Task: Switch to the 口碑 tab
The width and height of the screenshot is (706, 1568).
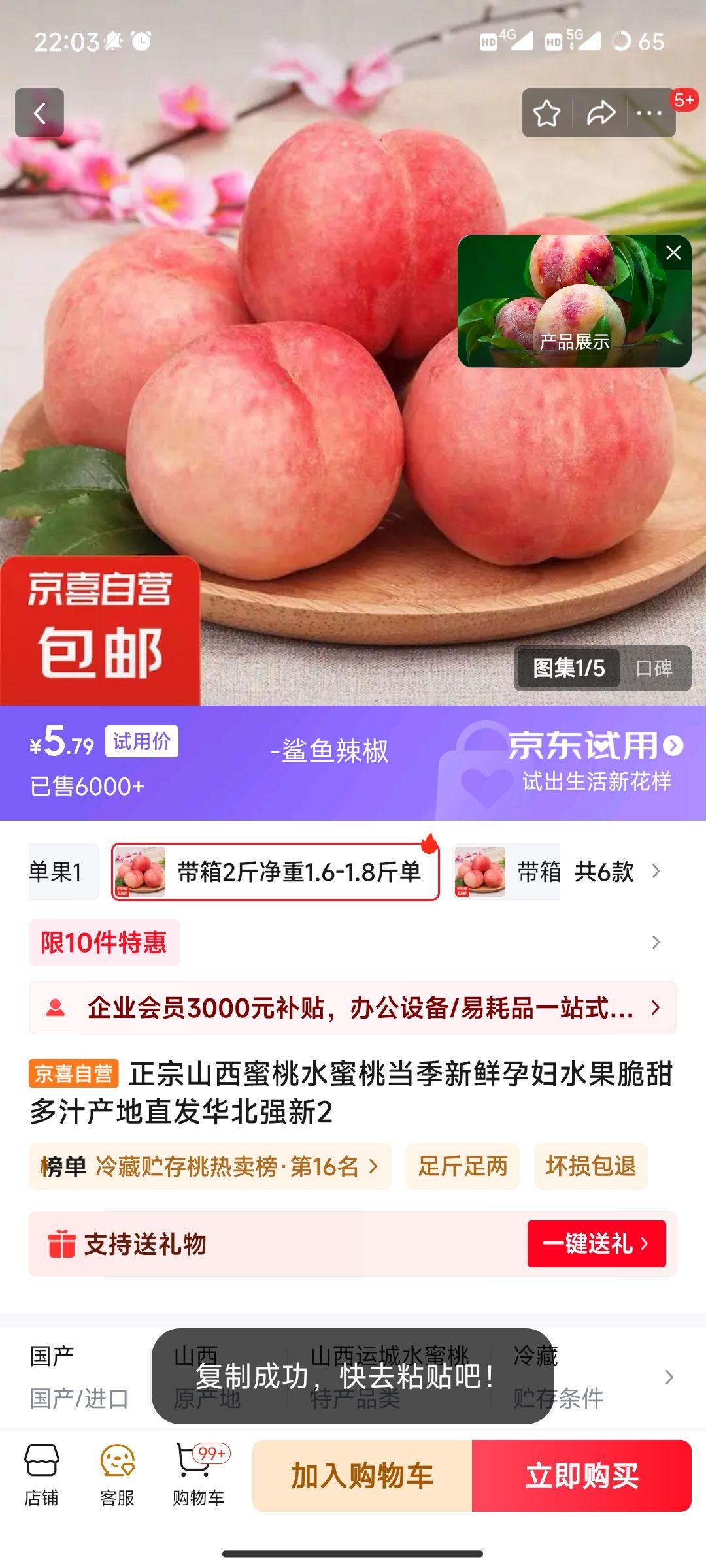Action: pyautogui.click(x=654, y=668)
